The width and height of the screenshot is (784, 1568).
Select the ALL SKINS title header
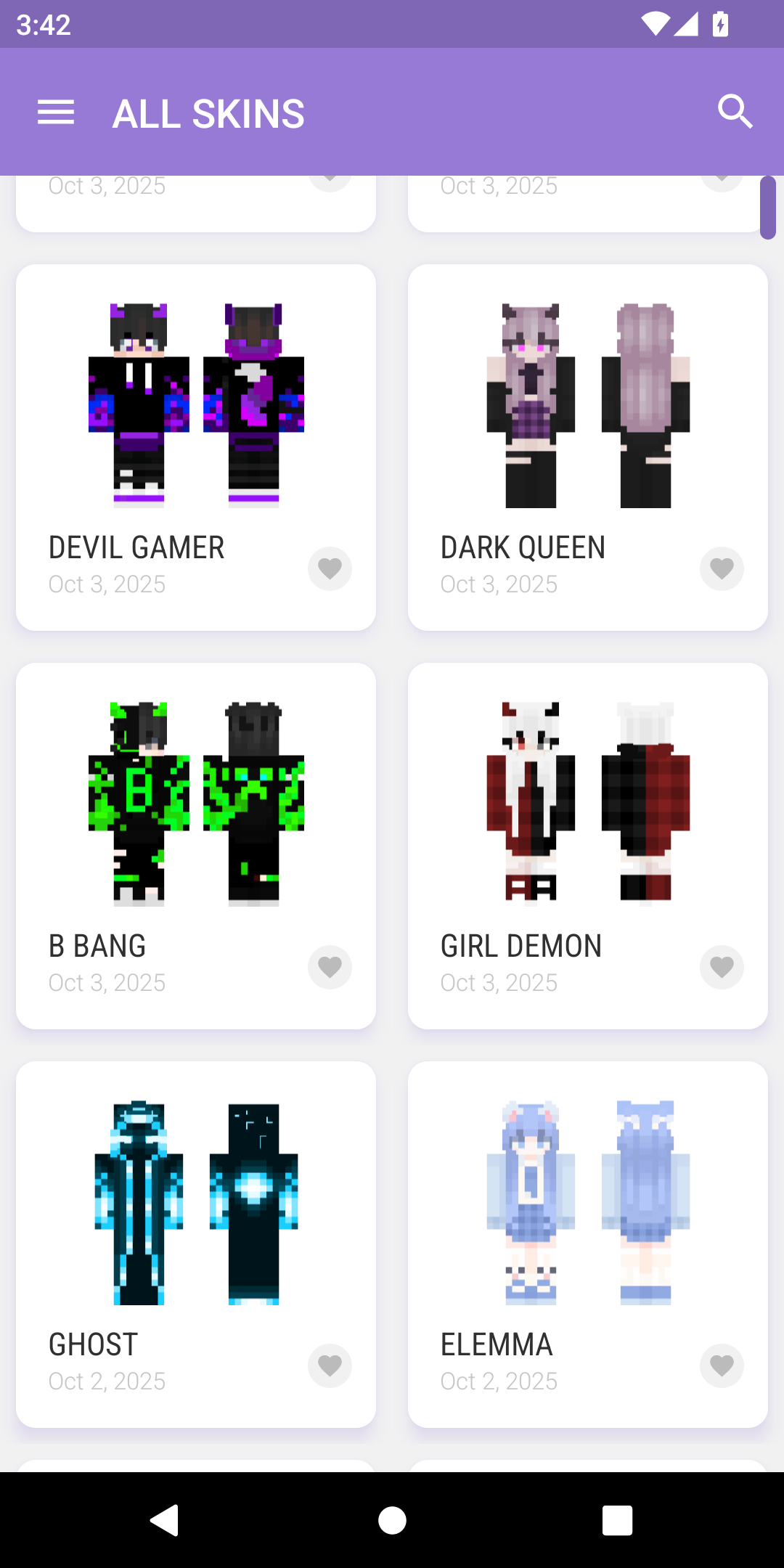pos(208,112)
